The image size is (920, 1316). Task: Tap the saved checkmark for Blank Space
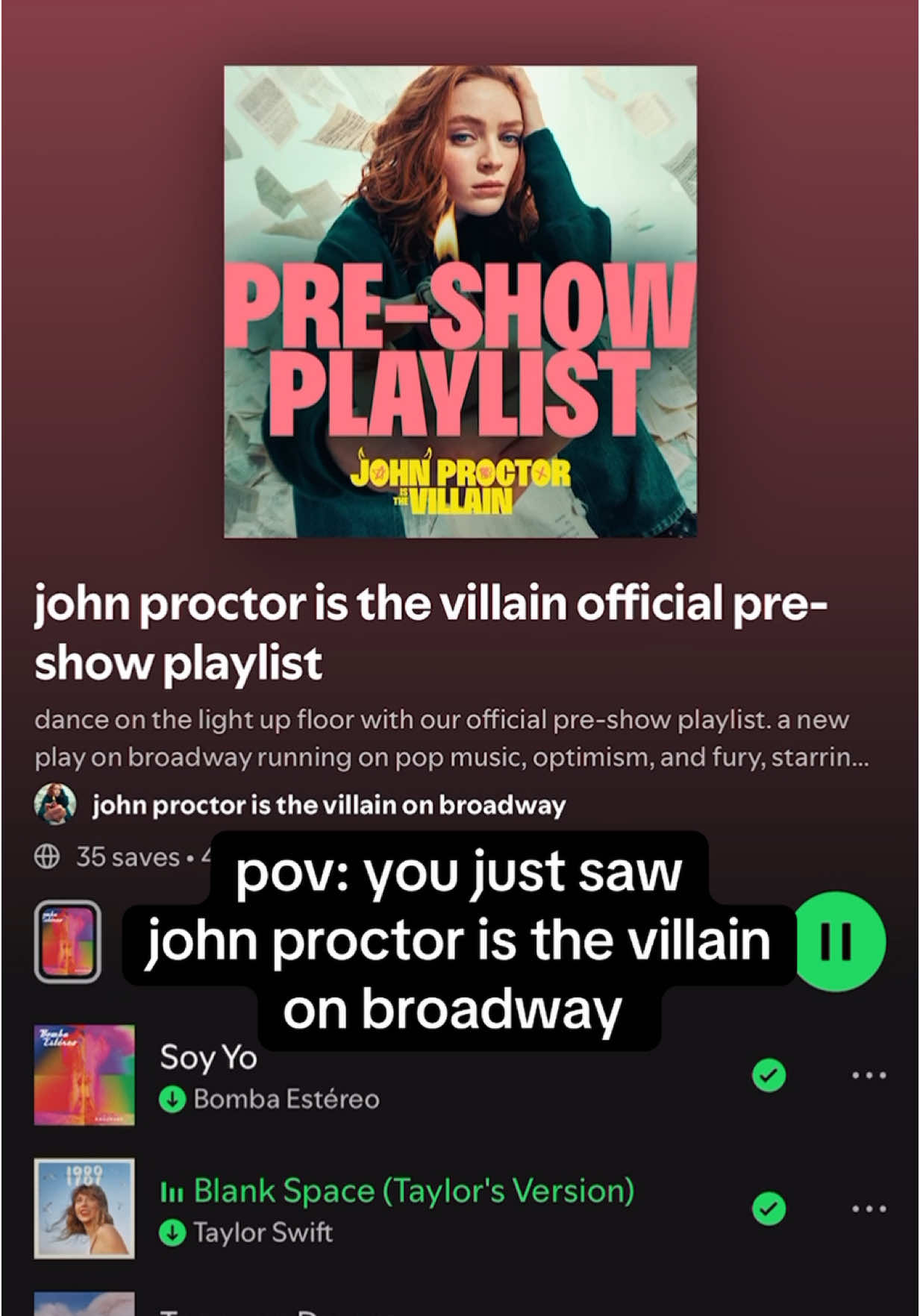[x=769, y=1209]
